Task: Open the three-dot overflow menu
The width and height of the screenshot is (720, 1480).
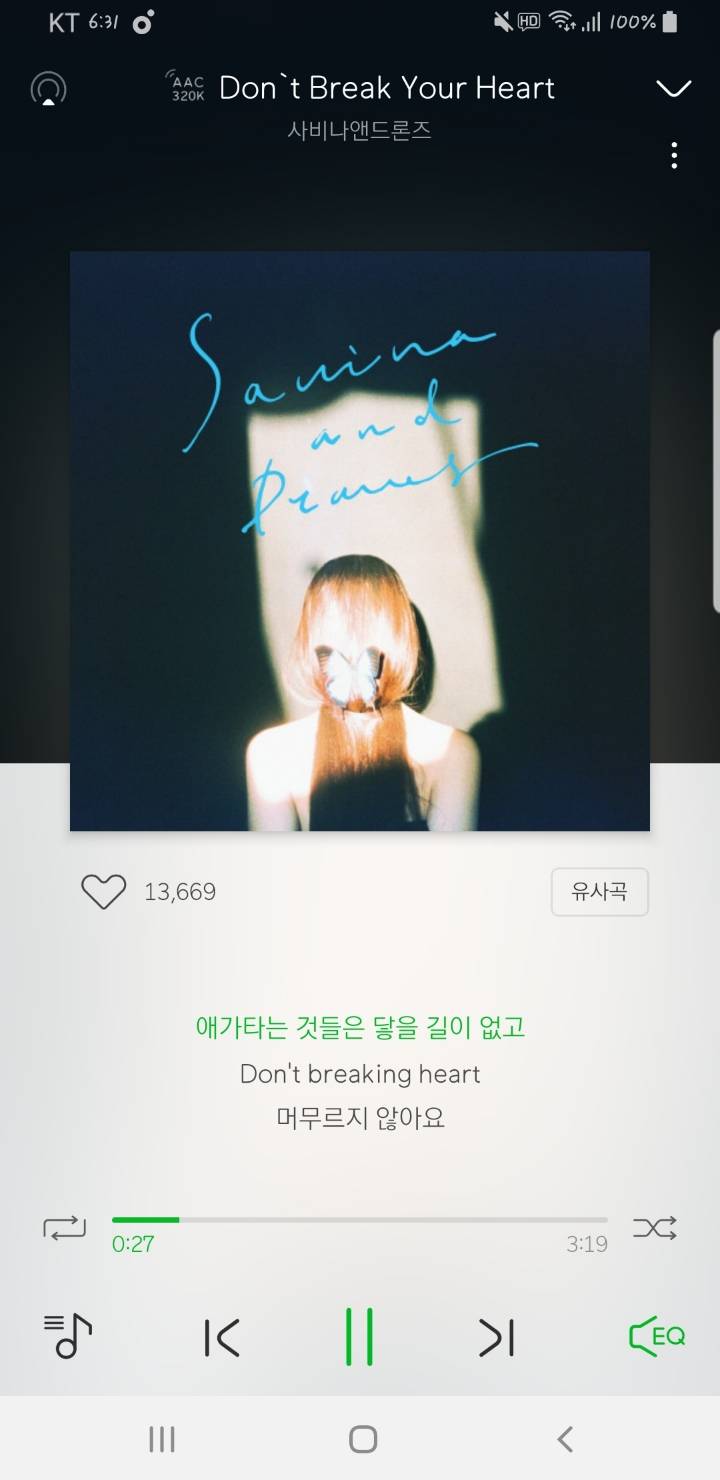Action: (674, 156)
